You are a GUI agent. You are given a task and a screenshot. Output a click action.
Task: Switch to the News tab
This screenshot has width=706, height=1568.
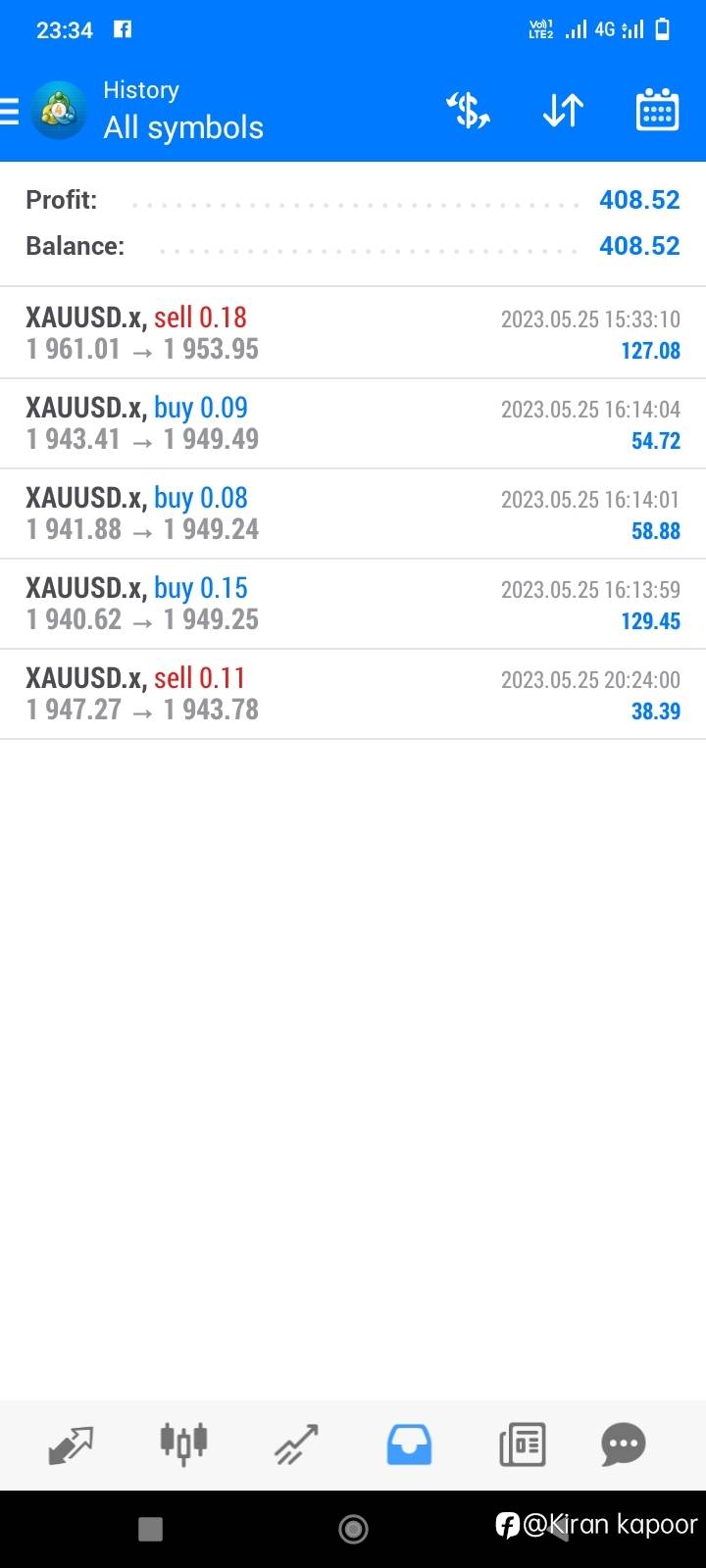[x=522, y=1444]
